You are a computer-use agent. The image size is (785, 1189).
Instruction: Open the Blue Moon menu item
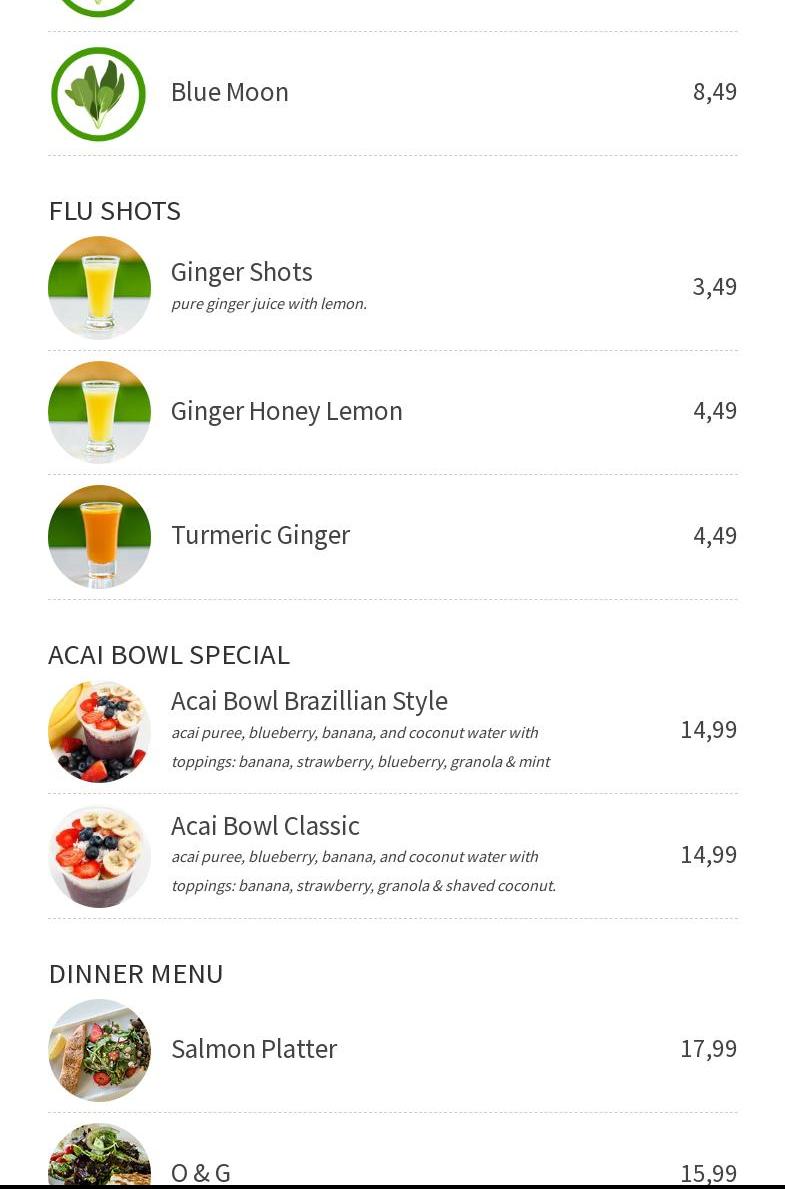(230, 92)
